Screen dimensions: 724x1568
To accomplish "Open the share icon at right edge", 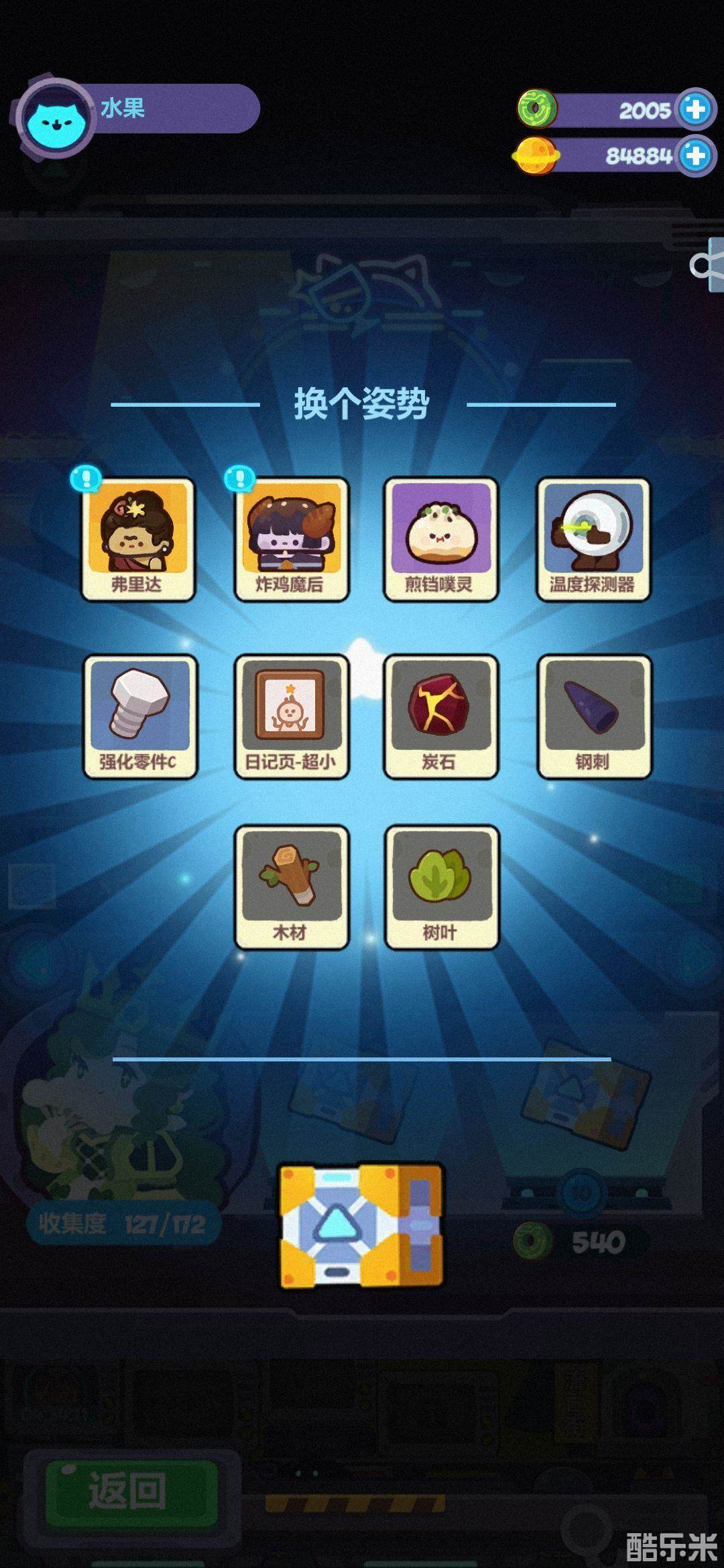I will pyautogui.click(x=707, y=266).
